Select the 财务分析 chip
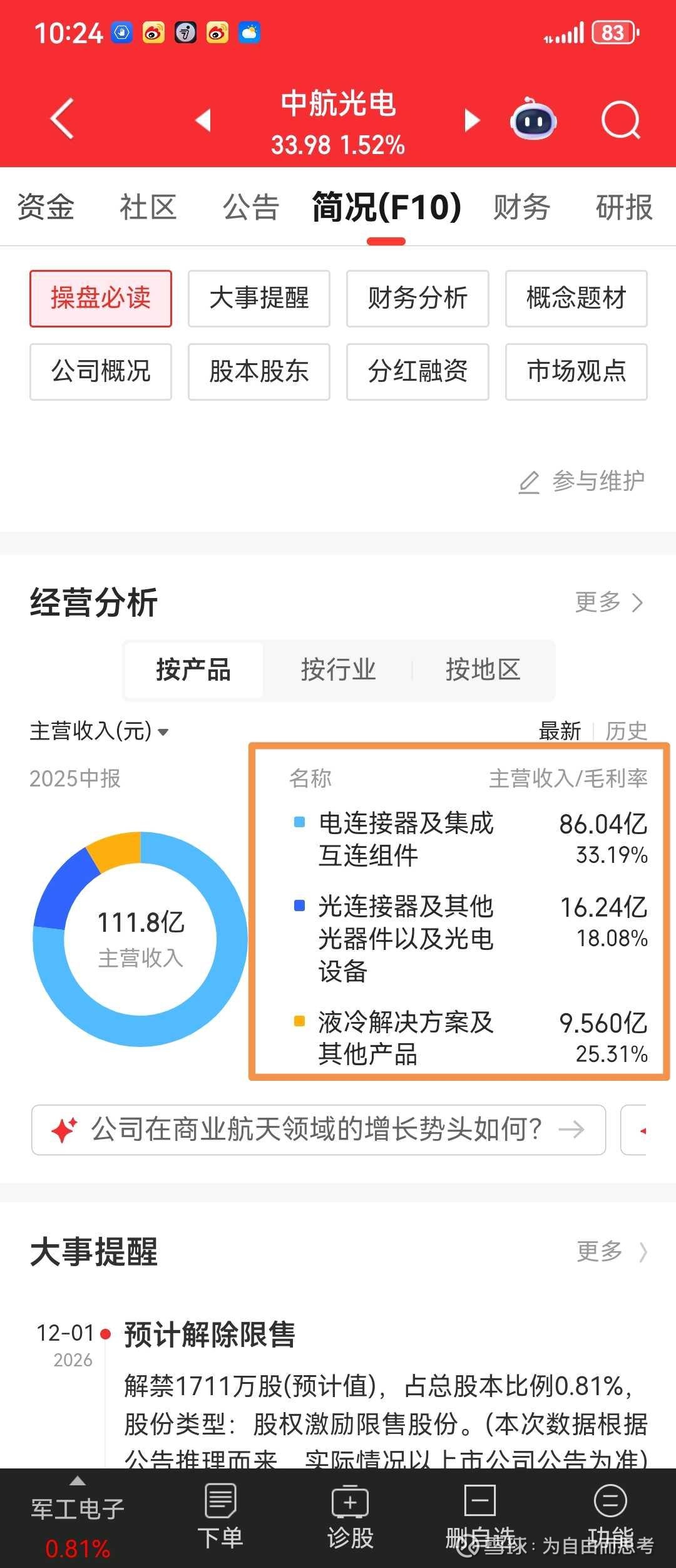Viewport: 676px width, 1568px height. click(417, 298)
